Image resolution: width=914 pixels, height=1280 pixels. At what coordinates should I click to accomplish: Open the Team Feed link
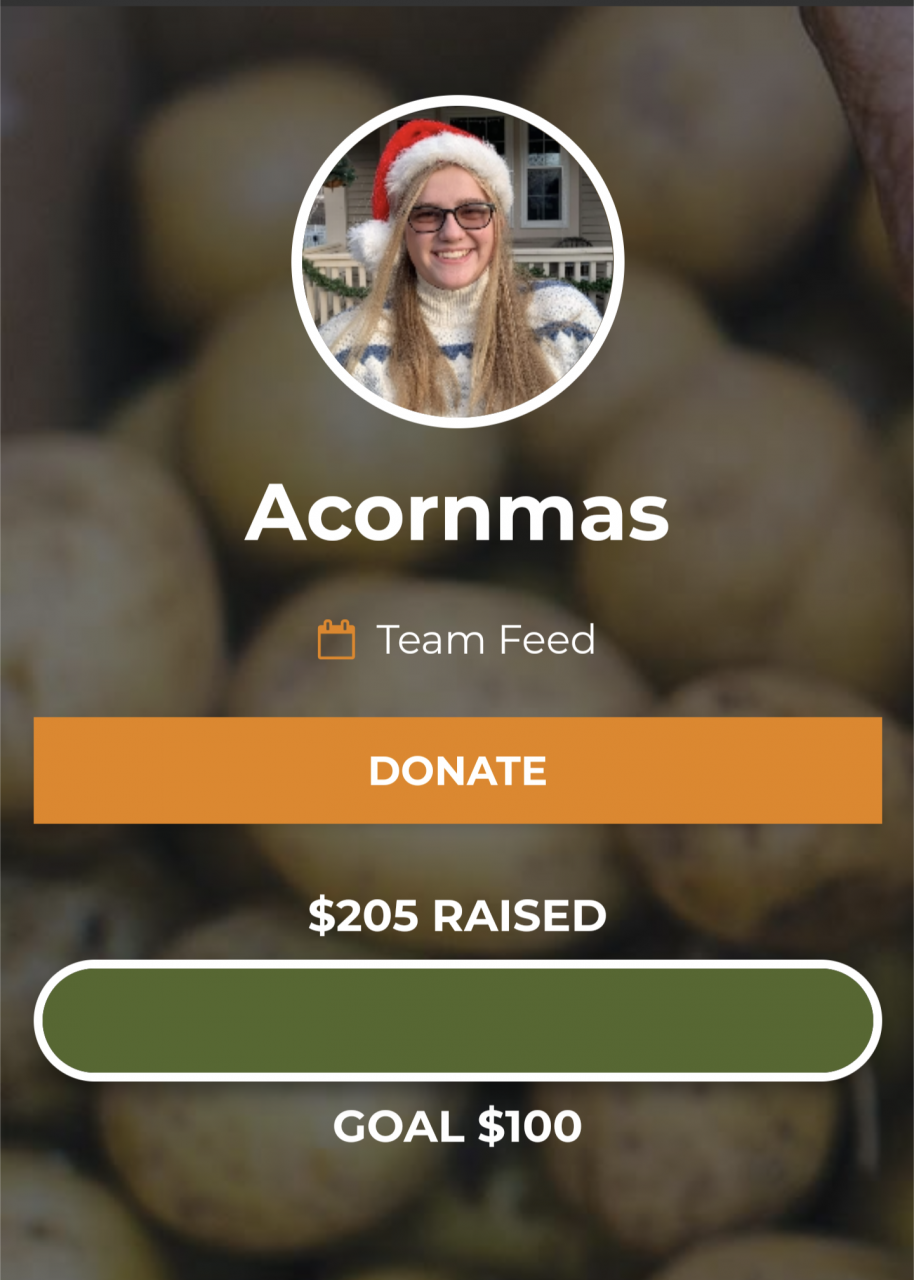pyautogui.click(x=484, y=640)
